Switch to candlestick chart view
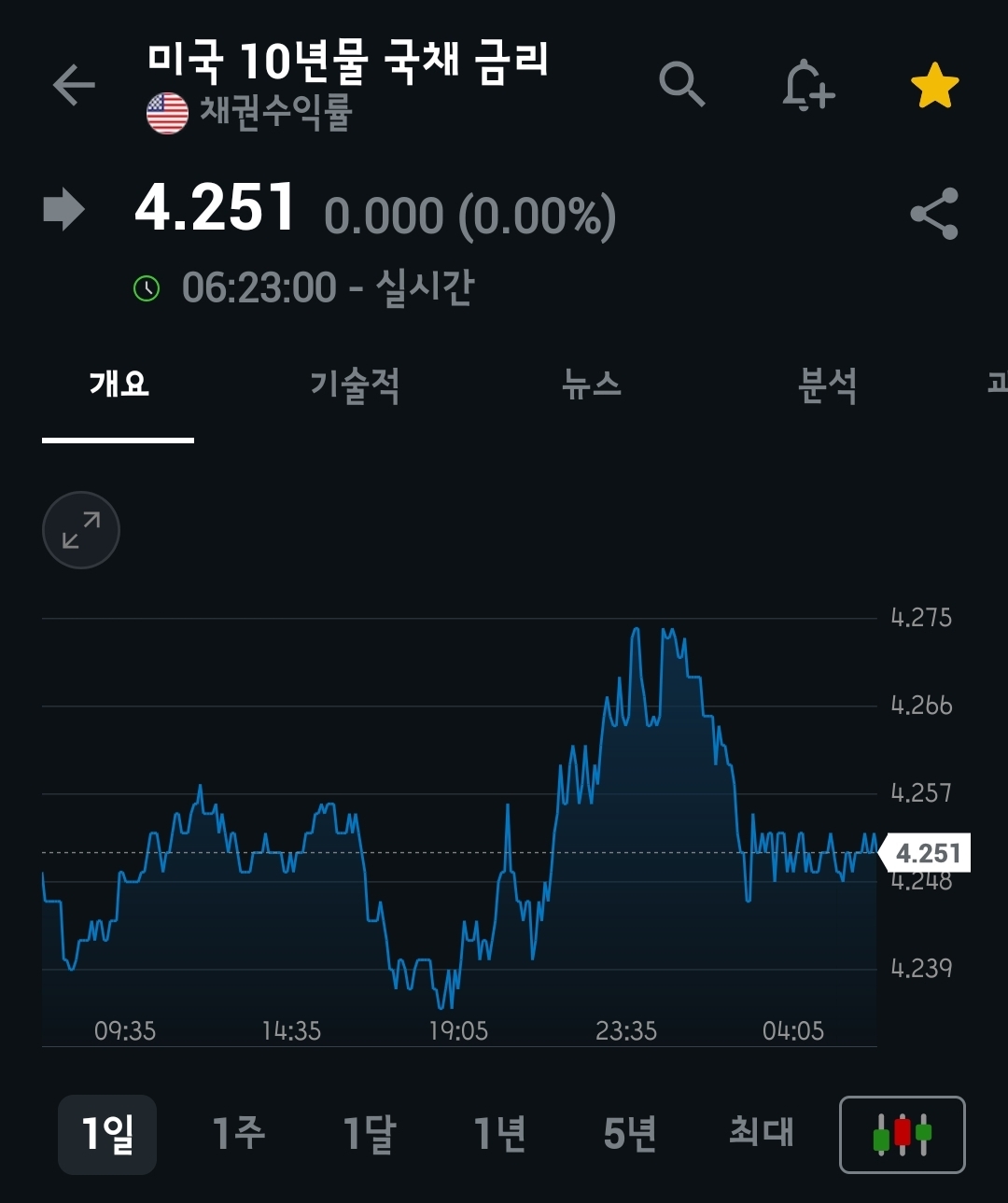The height and width of the screenshot is (1203, 1008). coord(902,1134)
